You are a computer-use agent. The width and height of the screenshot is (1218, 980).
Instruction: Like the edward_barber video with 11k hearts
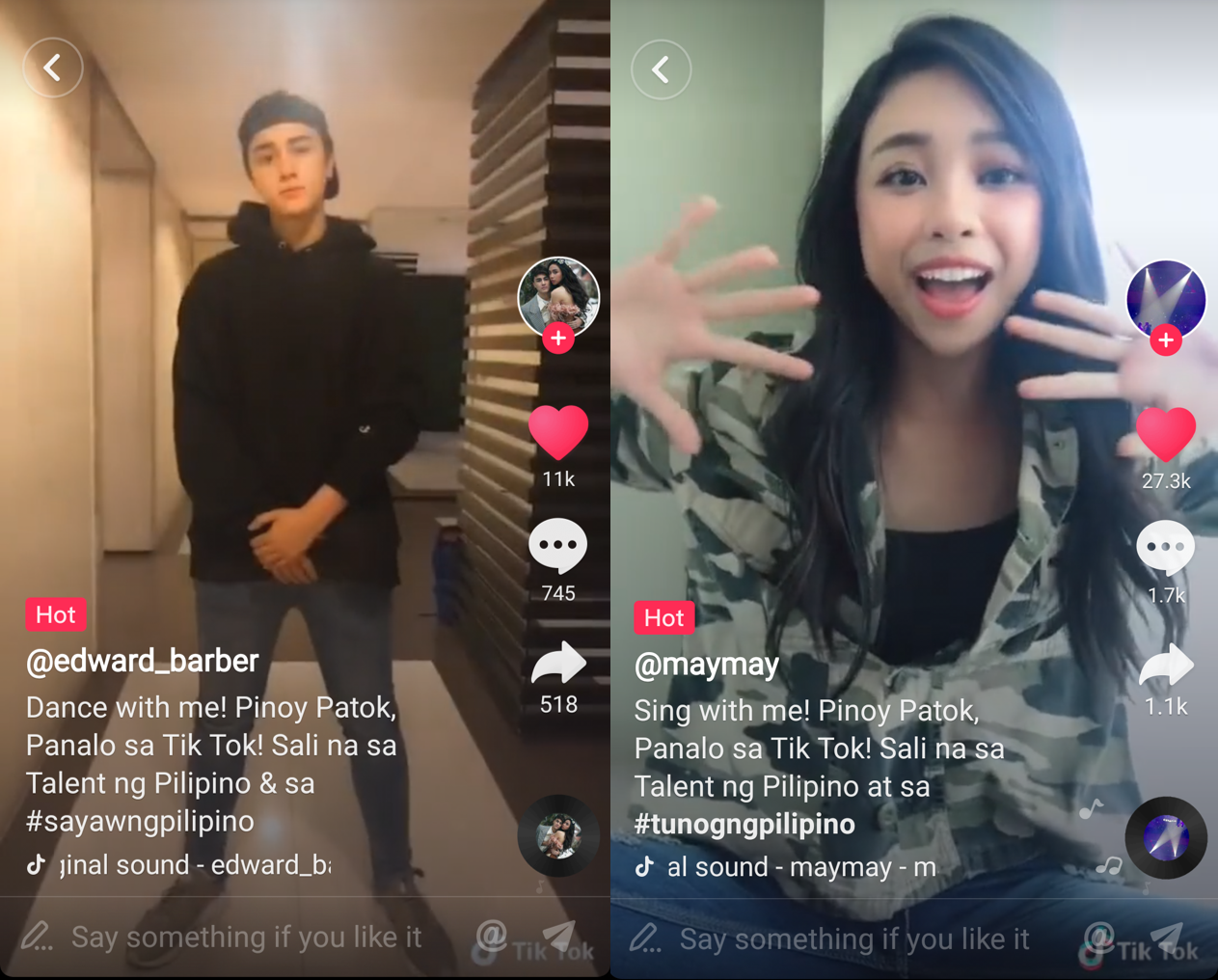558,433
